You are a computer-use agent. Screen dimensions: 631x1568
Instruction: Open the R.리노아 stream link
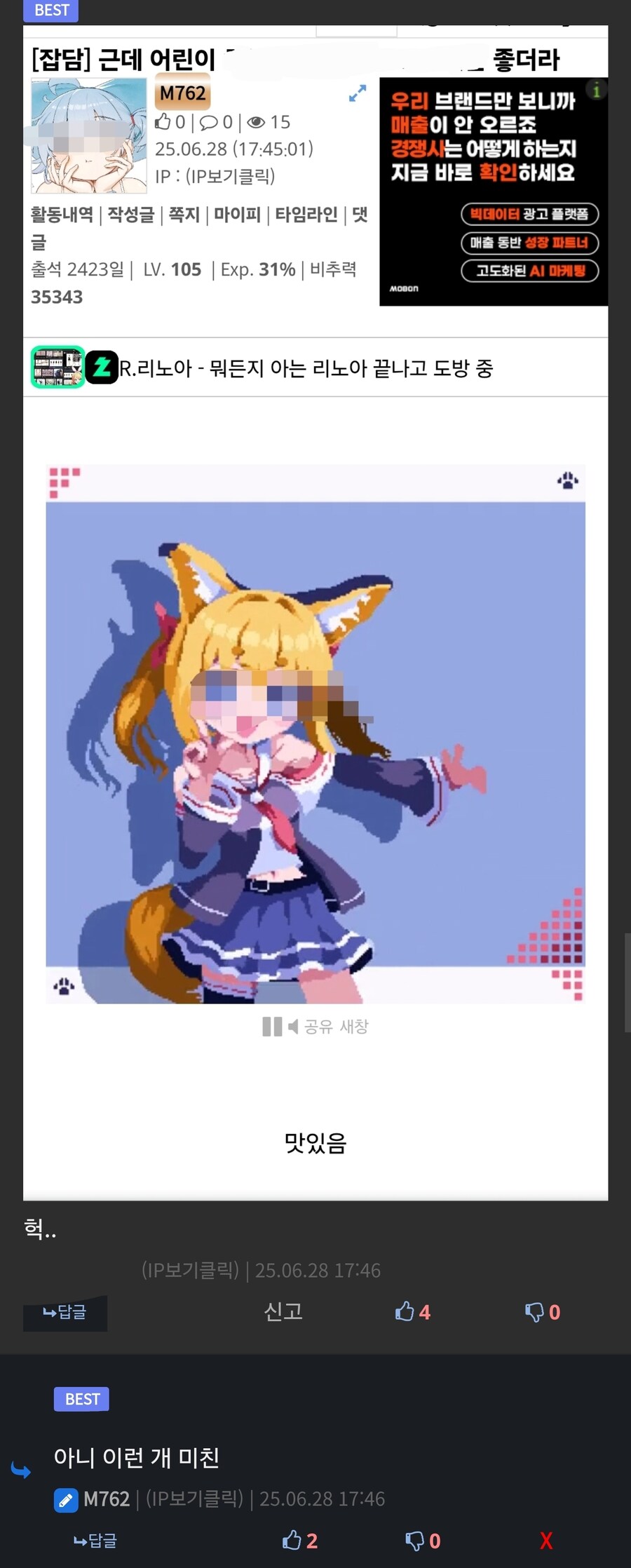[306, 368]
